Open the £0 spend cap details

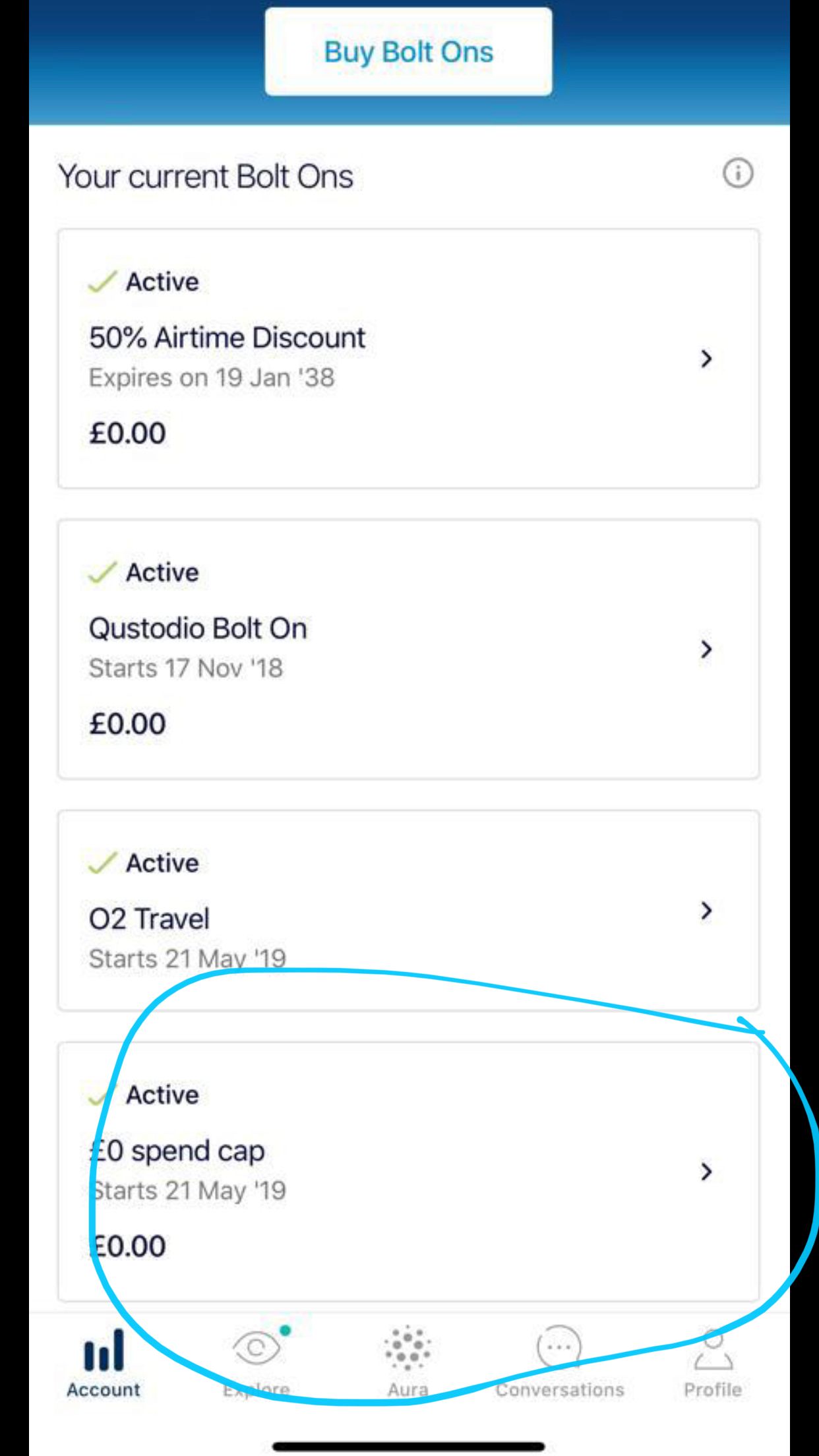click(x=706, y=1172)
